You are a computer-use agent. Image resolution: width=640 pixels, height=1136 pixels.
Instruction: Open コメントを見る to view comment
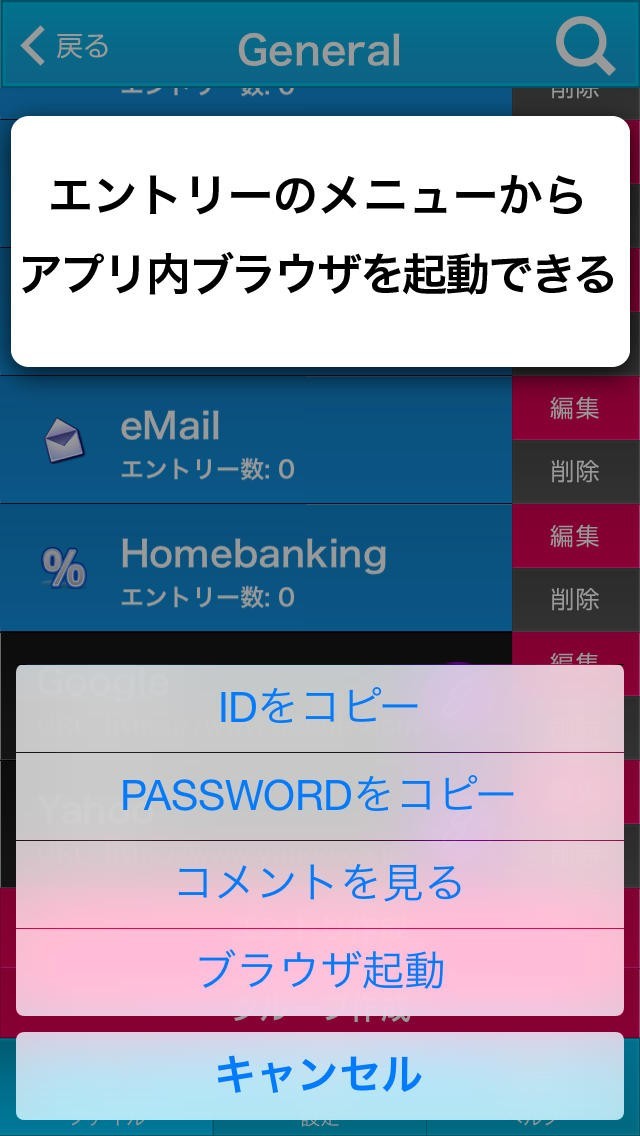coord(319,884)
